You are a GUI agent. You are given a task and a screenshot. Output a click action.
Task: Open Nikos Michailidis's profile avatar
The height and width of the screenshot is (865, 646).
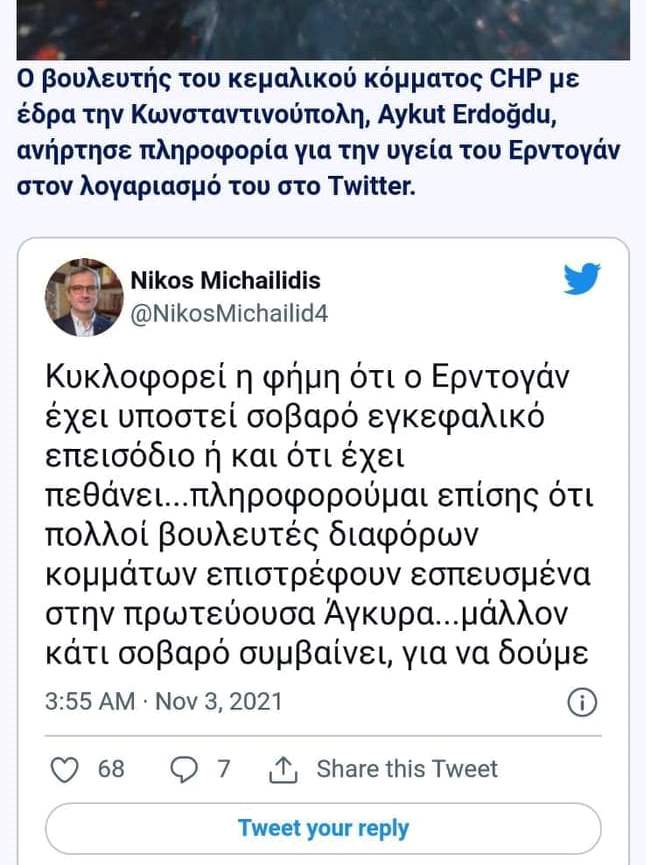83,297
